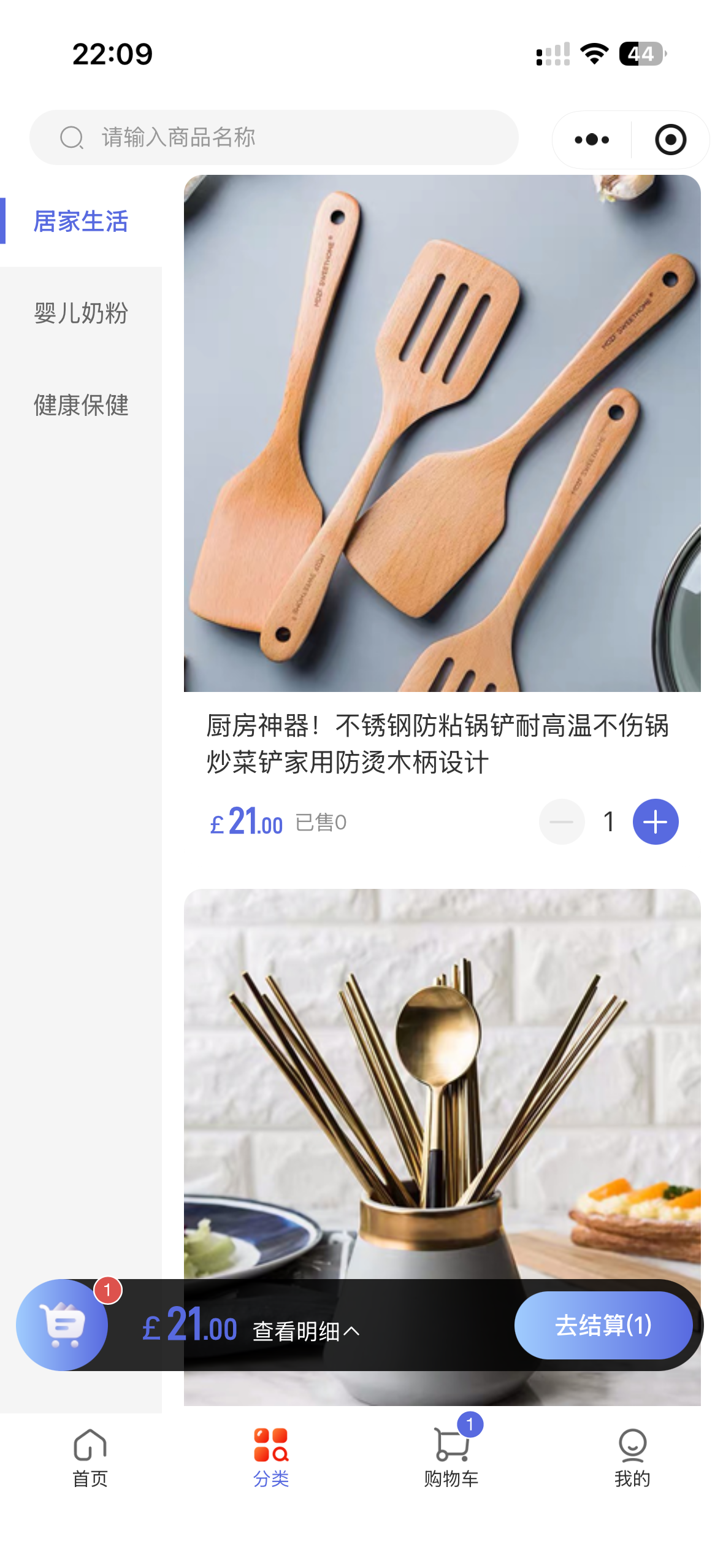Select the 居家生活 category
This screenshot has width=723, height=1568.
81,221
